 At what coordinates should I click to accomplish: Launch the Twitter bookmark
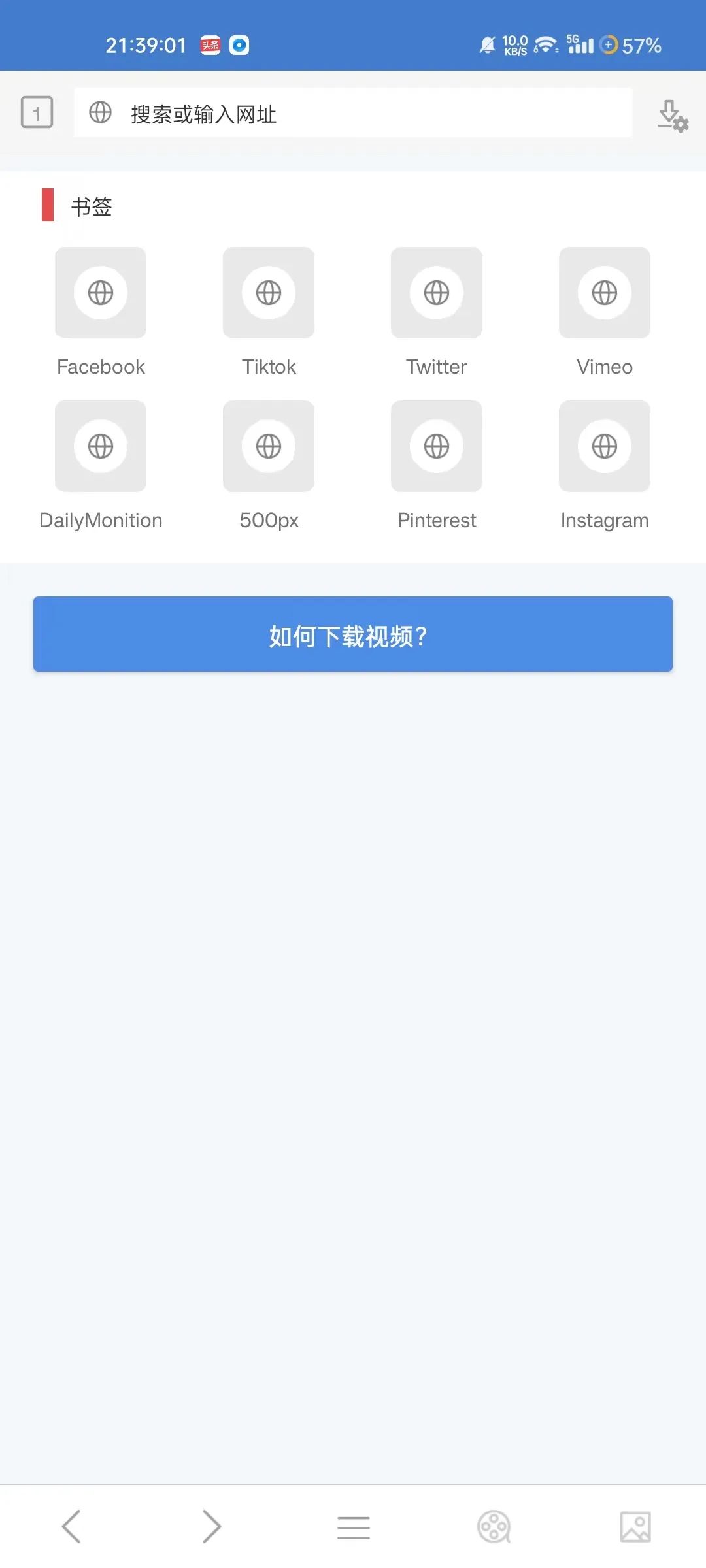pos(437,293)
